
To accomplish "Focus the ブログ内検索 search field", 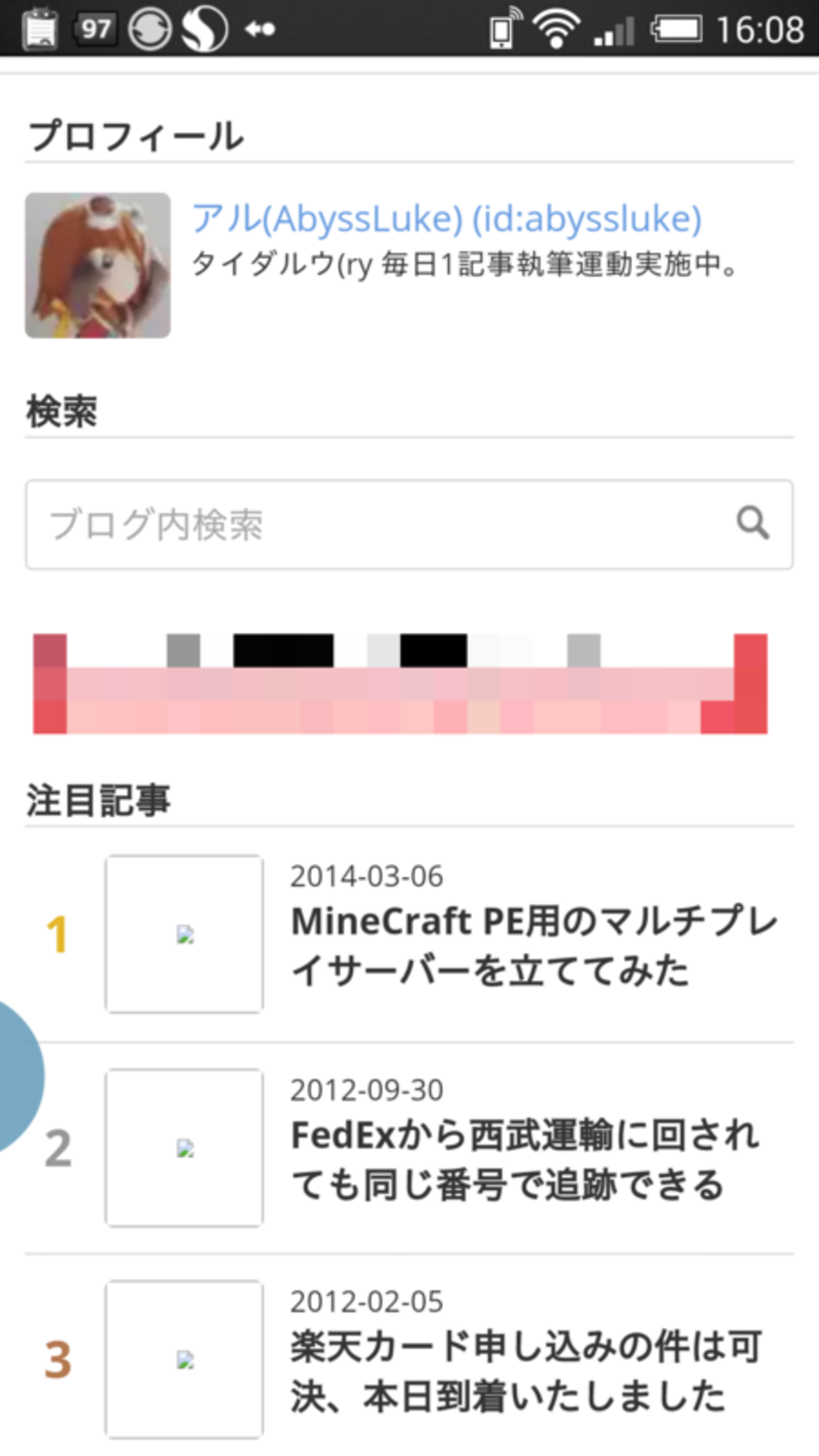I will [x=378, y=524].
